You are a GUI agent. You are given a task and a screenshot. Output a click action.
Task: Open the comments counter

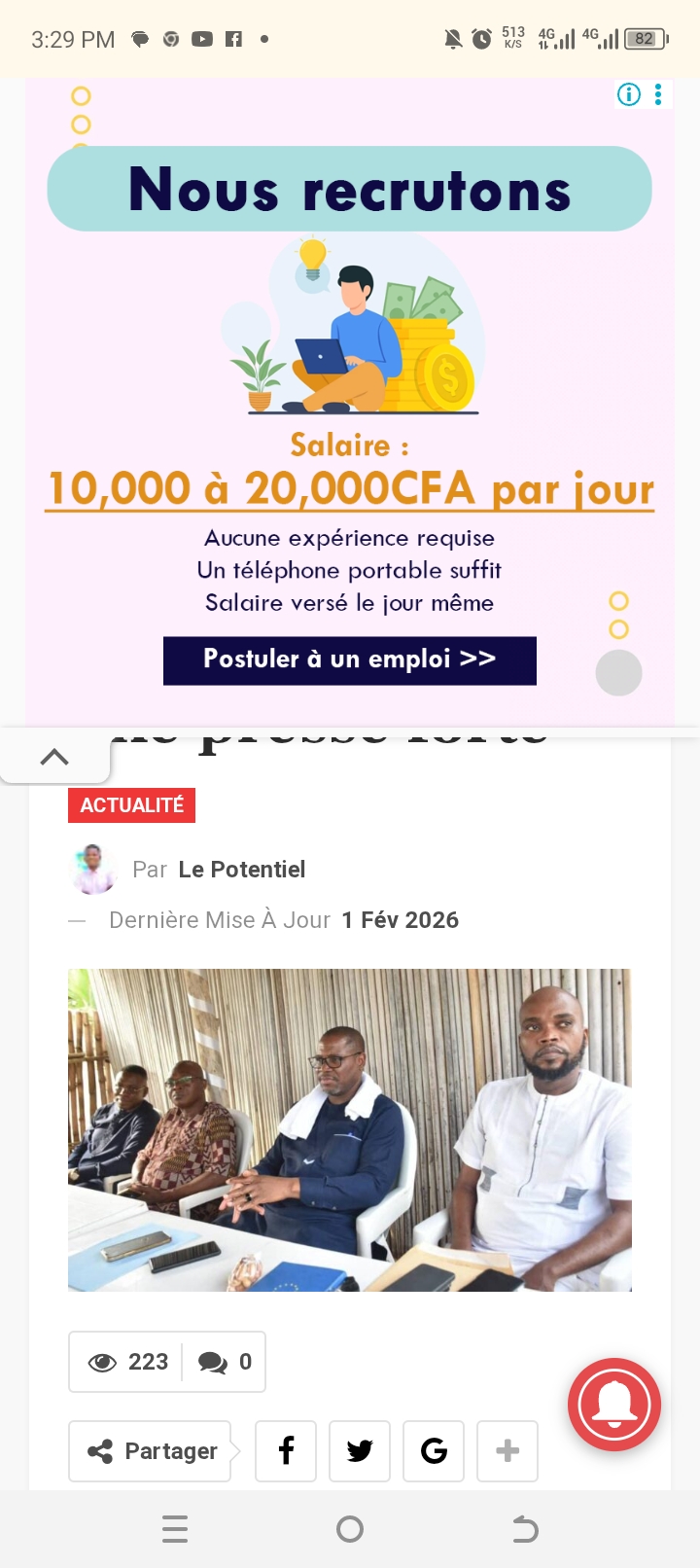(226, 1362)
